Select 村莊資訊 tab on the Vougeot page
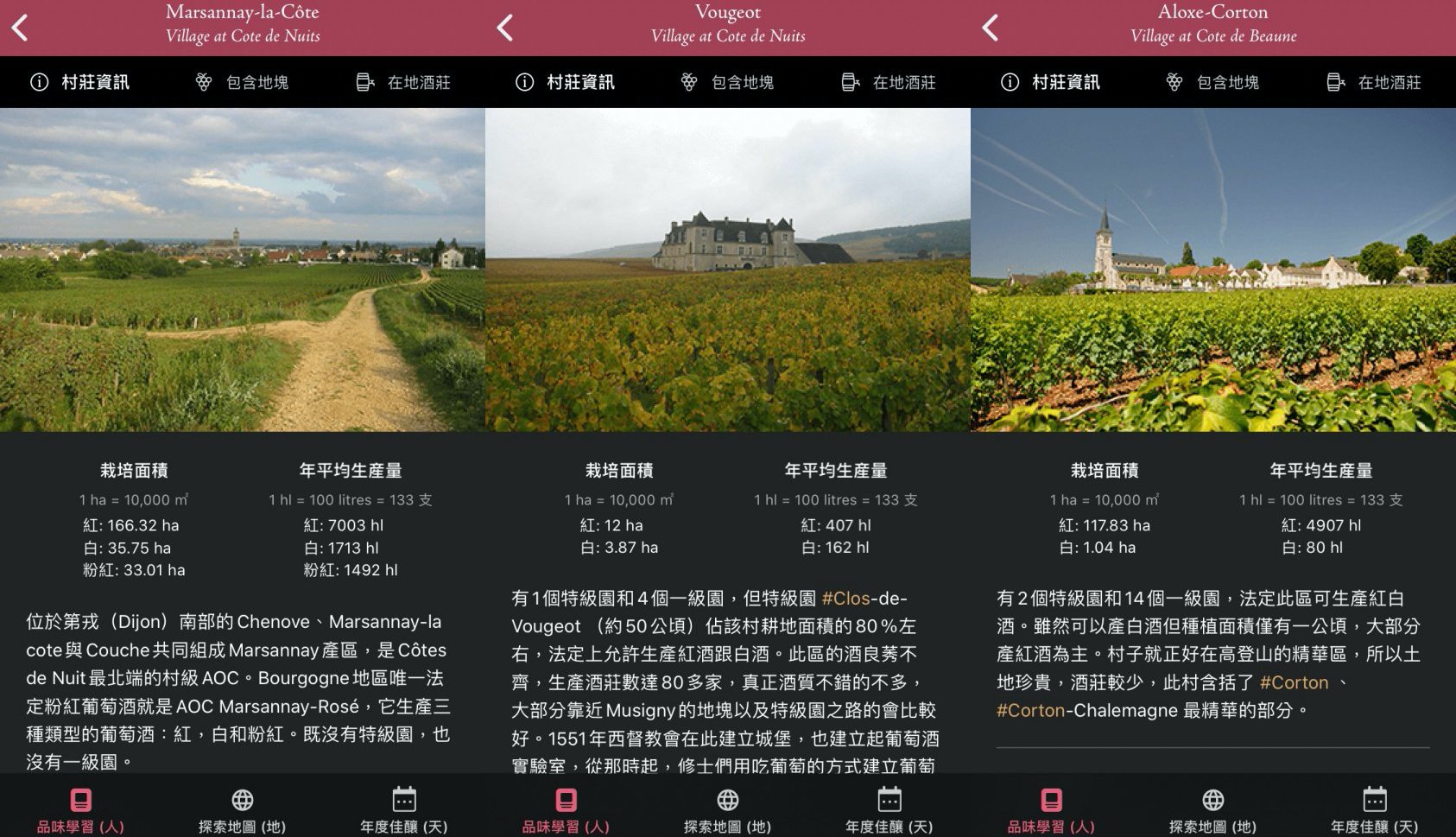Image resolution: width=1456 pixels, height=837 pixels. 566,82
